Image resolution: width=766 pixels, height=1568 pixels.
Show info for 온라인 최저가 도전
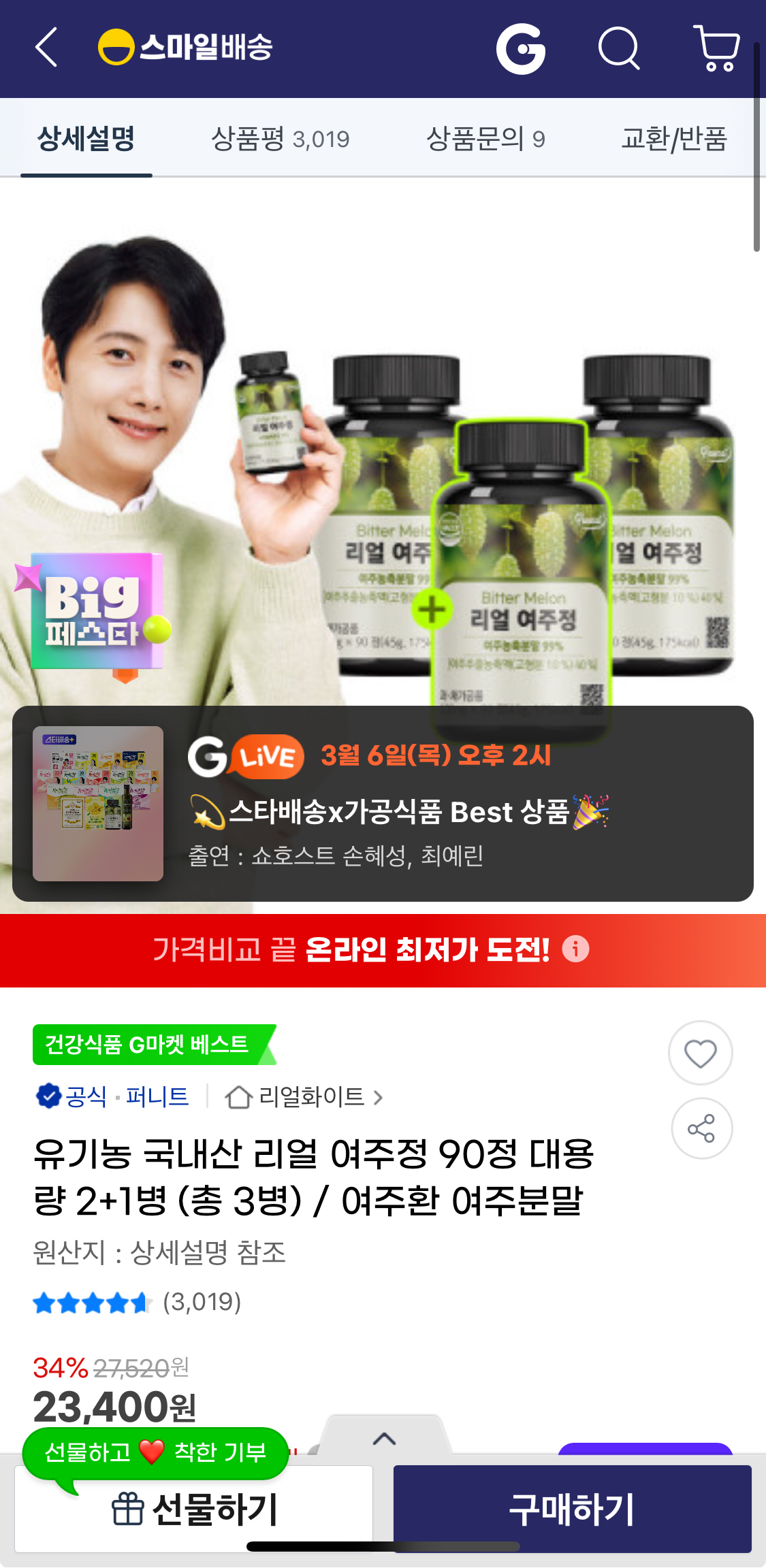[575, 949]
